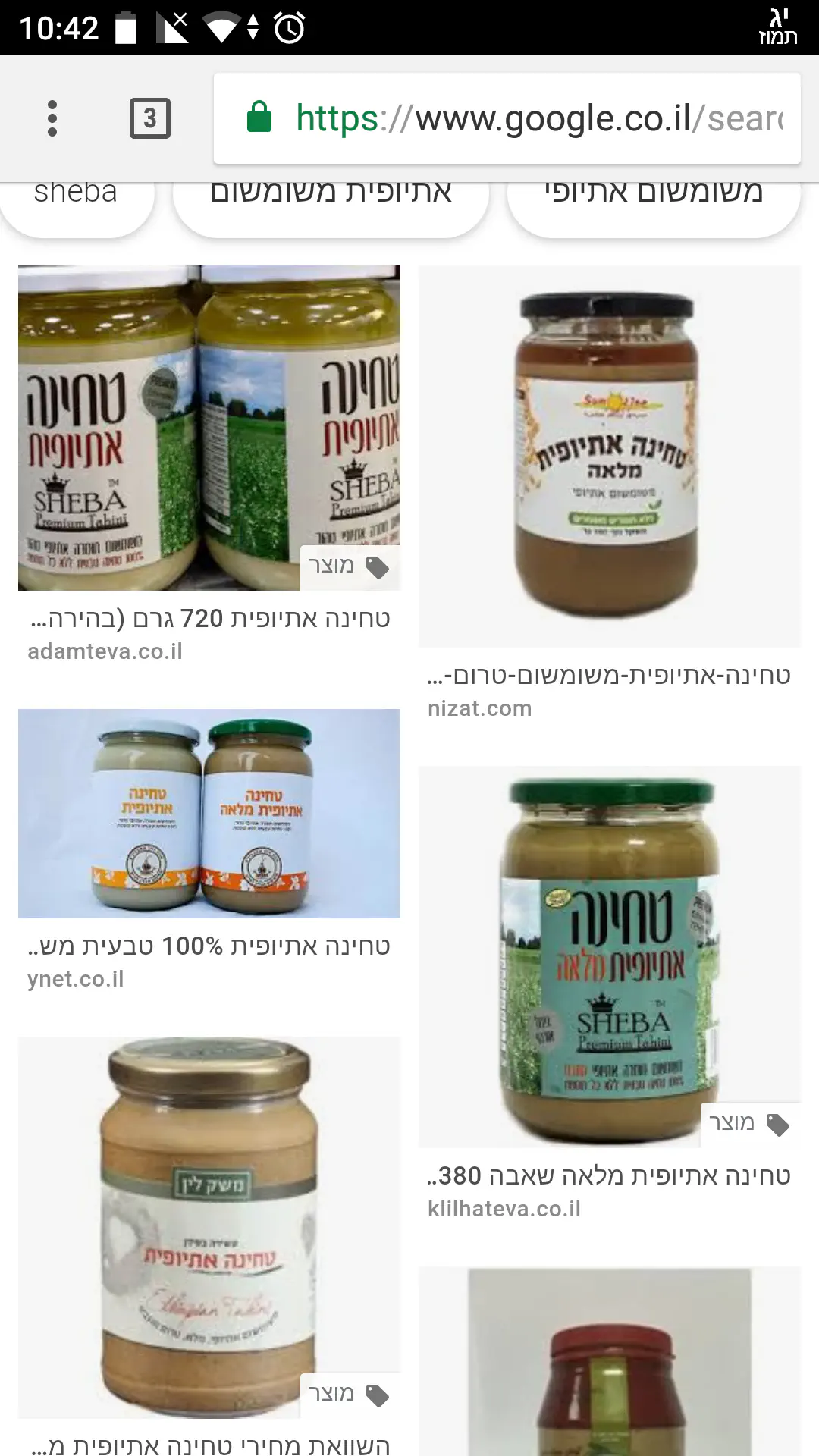
Task: Select the 'sheba' suggestion chip
Action: (76, 203)
